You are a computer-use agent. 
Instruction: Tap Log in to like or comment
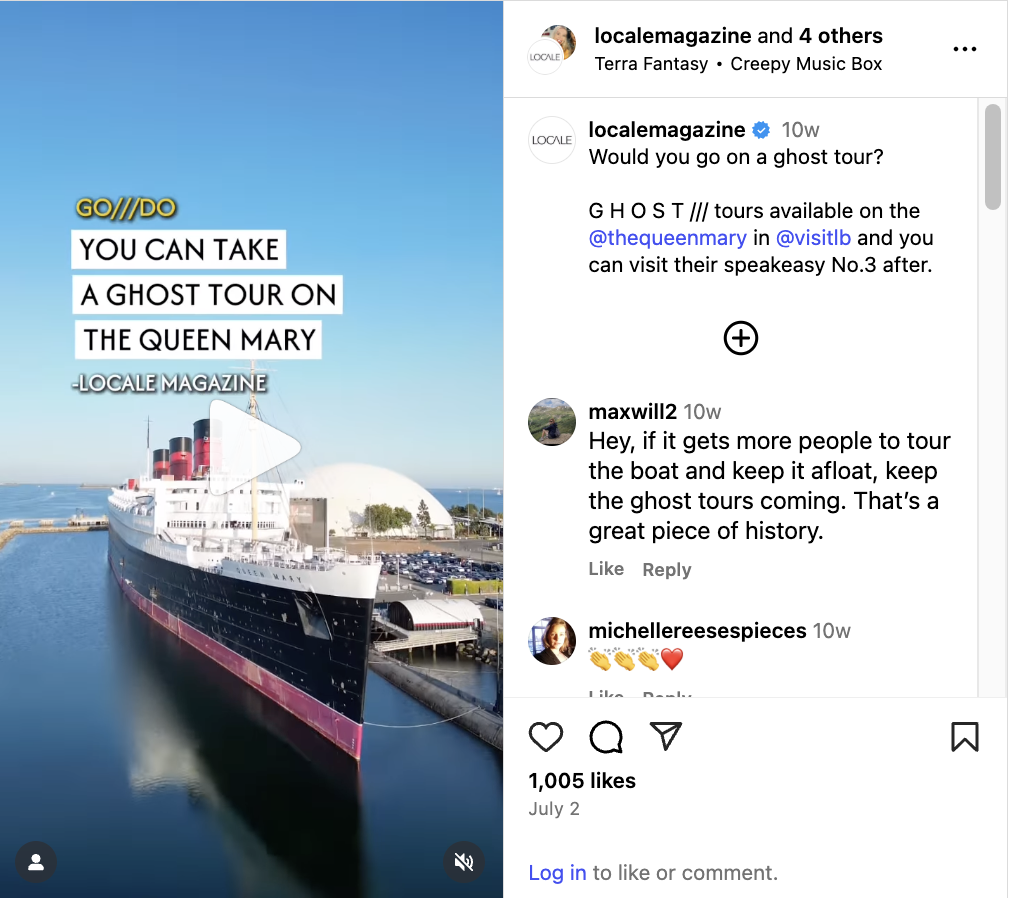[x=557, y=873]
